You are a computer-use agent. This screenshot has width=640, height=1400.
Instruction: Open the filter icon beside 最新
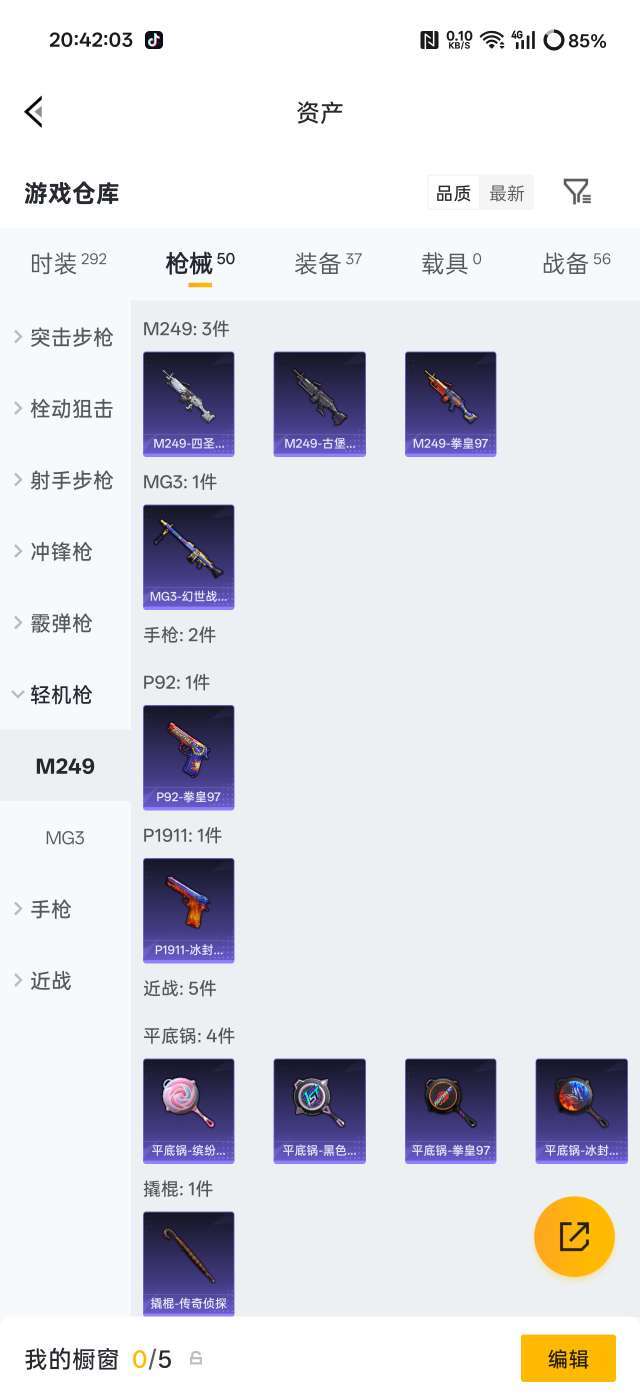pos(576,192)
